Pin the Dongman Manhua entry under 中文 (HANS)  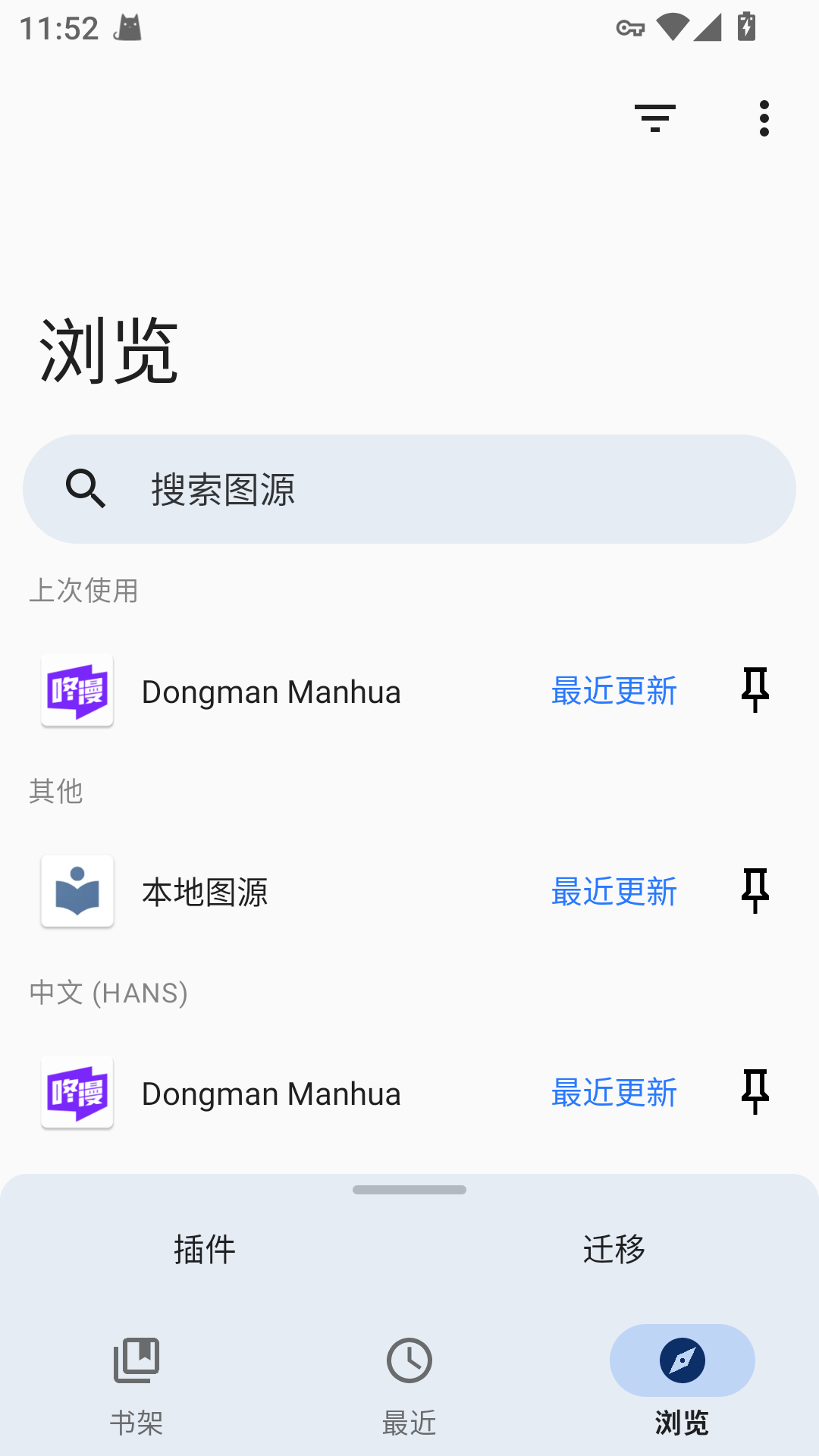pos(755,1093)
